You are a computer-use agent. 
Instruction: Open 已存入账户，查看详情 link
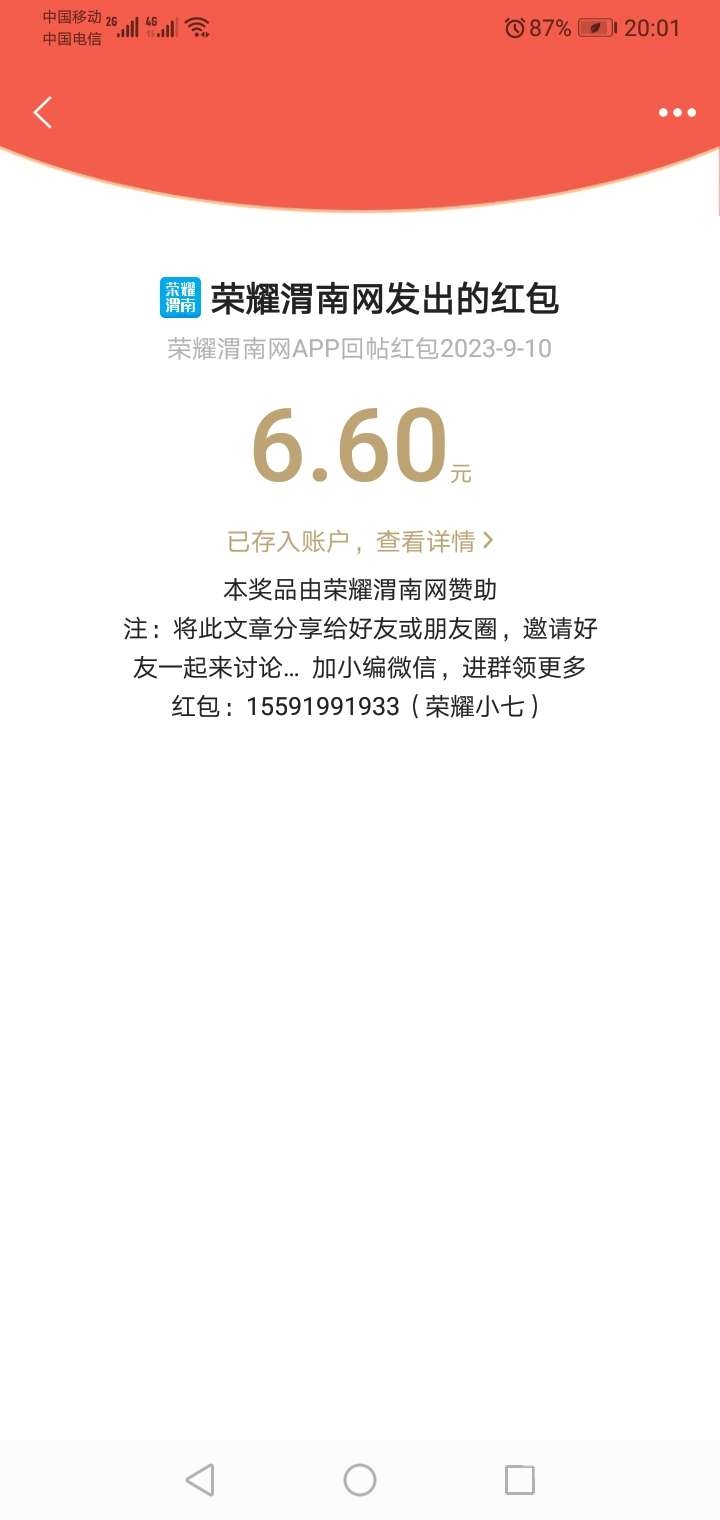point(360,541)
